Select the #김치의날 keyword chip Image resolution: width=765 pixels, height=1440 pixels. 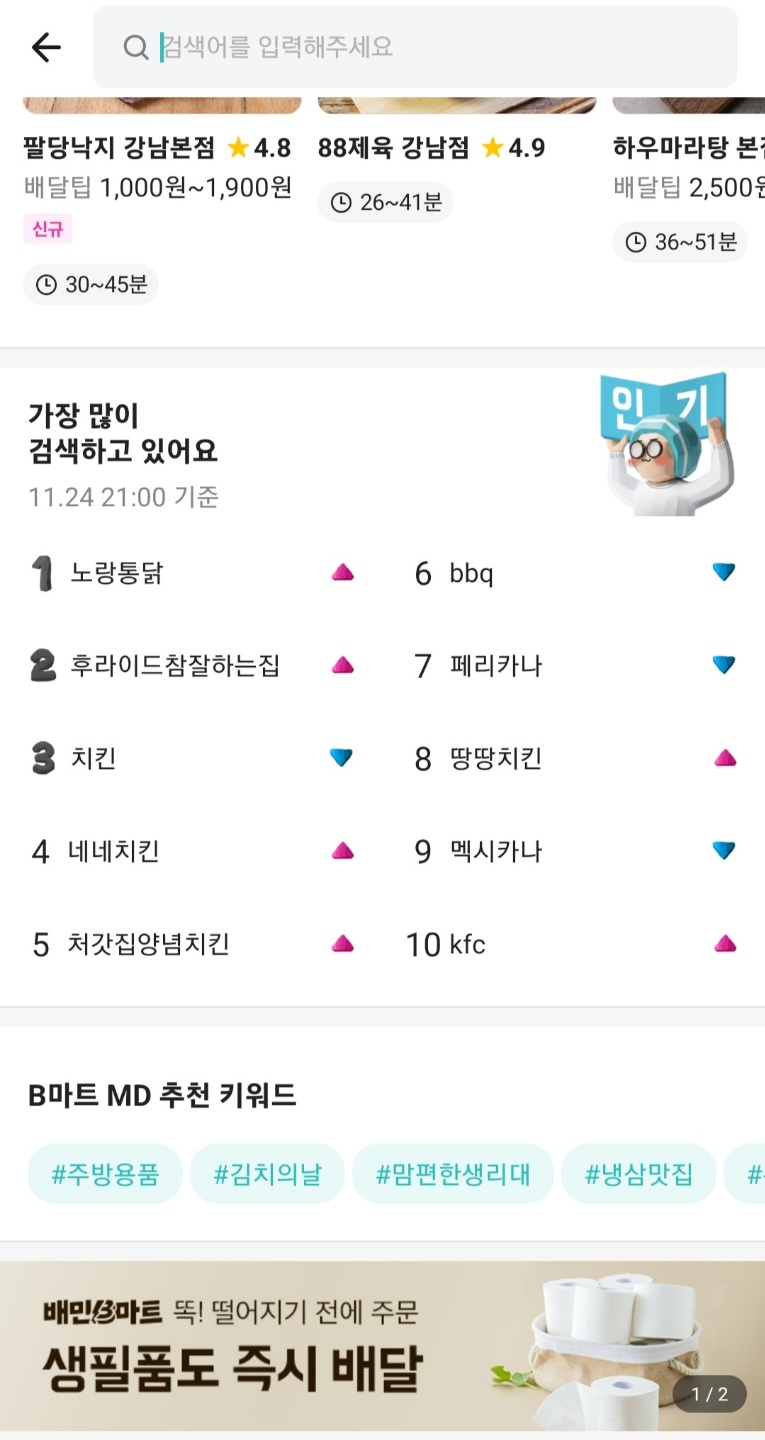tap(267, 1173)
